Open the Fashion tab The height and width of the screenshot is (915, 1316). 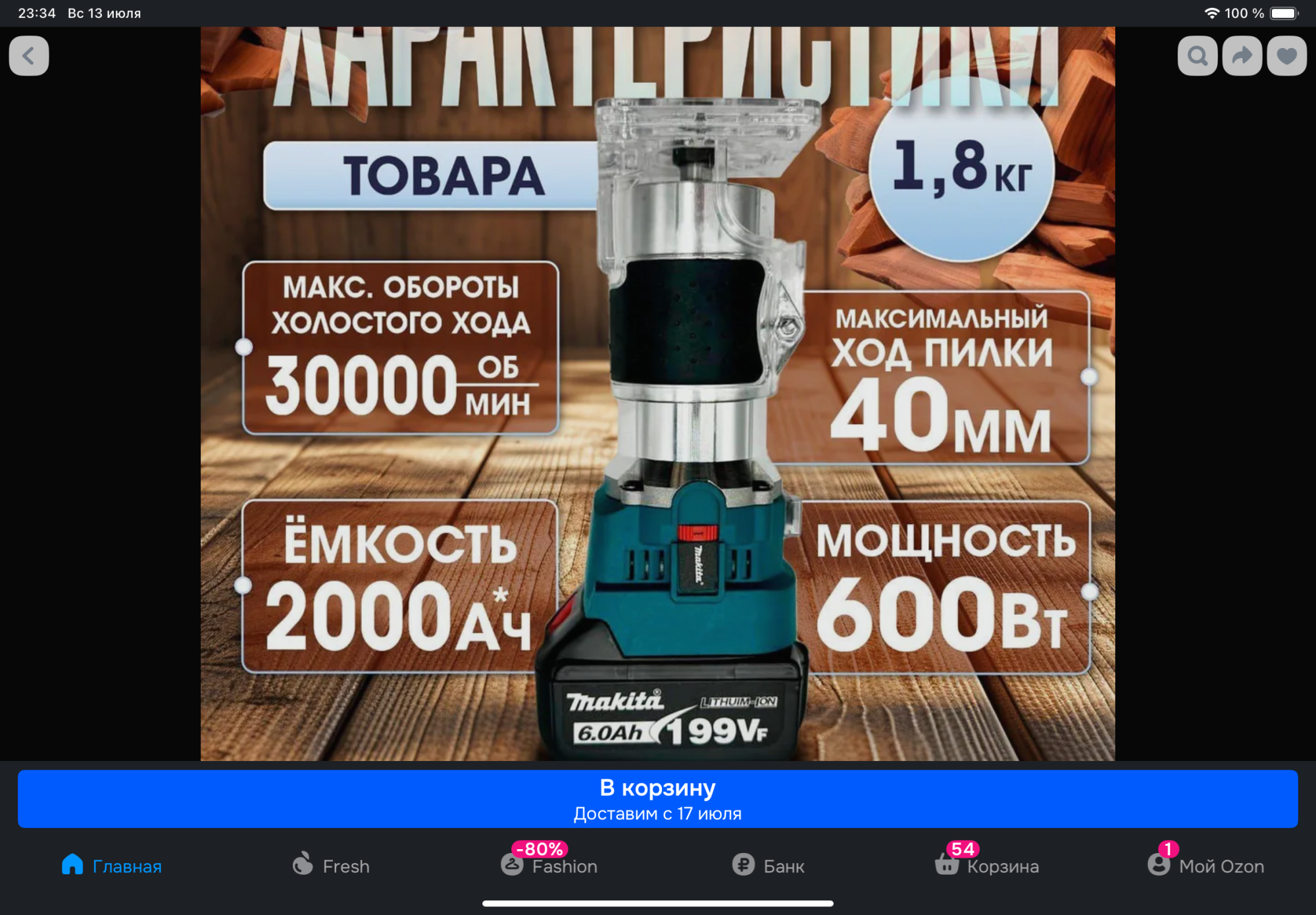click(x=549, y=865)
